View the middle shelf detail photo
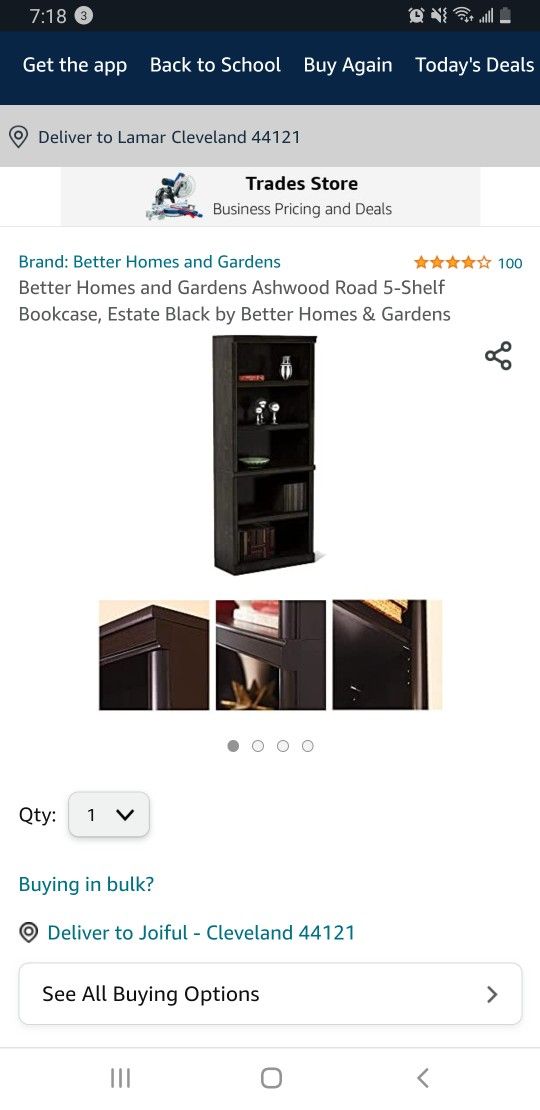The height and width of the screenshot is (1110, 540). (270, 655)
